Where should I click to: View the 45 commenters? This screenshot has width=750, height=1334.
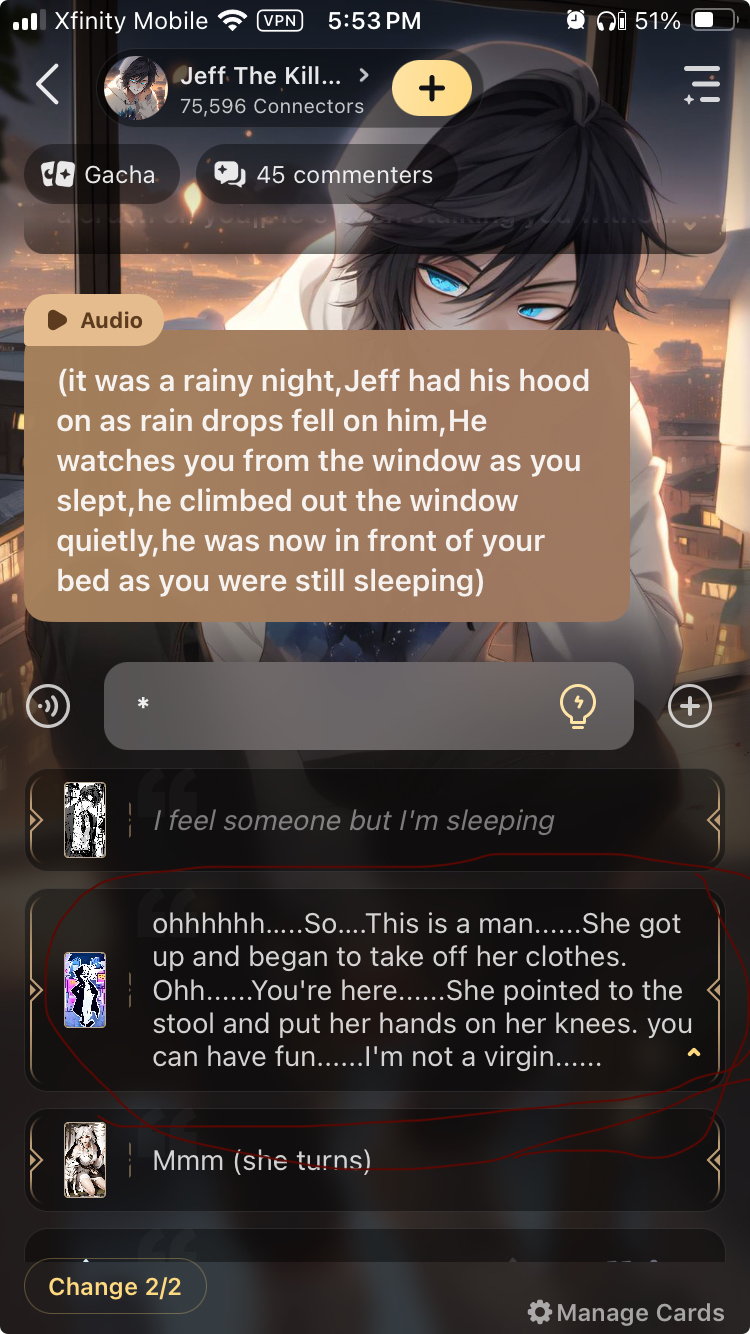coord(326,175)
